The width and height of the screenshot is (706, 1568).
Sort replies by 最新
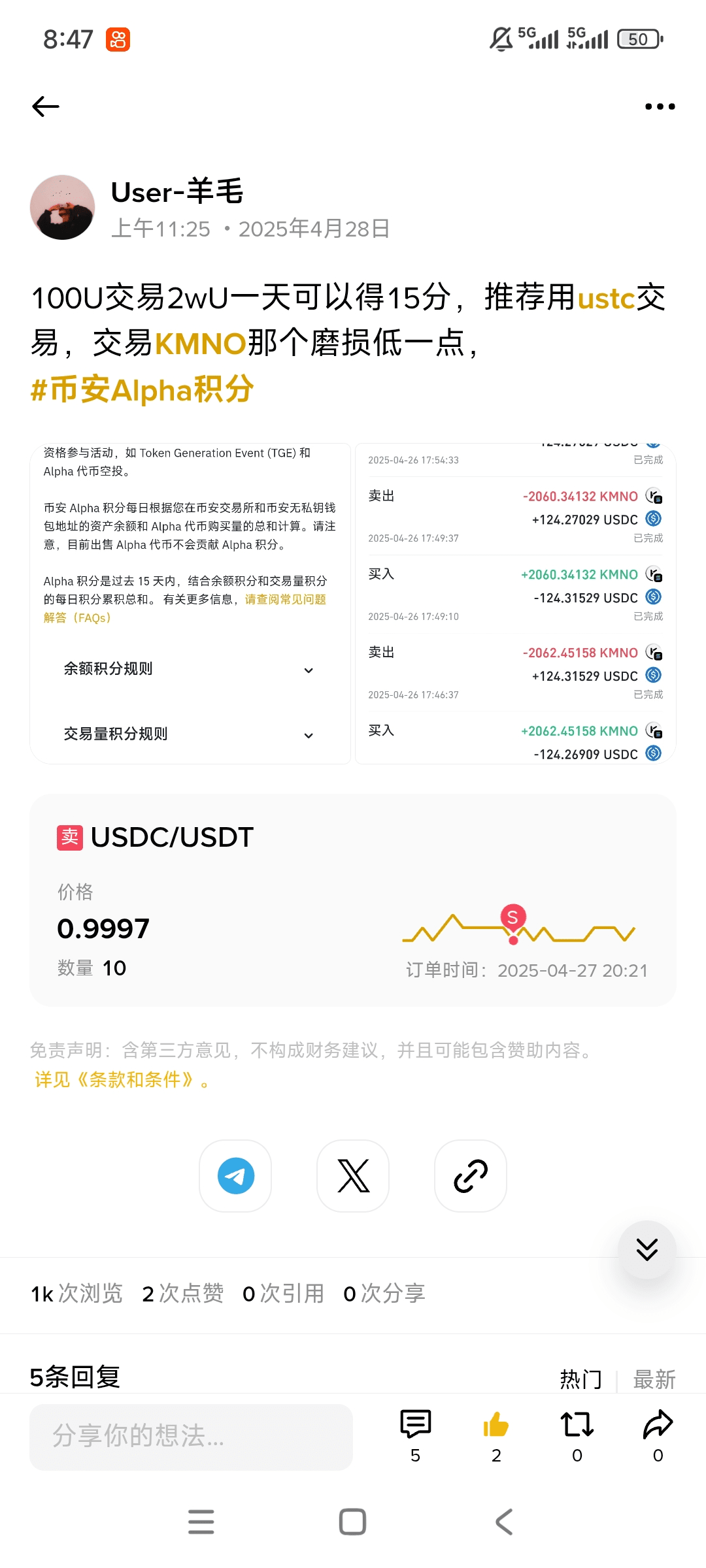tap(654, 1379)
